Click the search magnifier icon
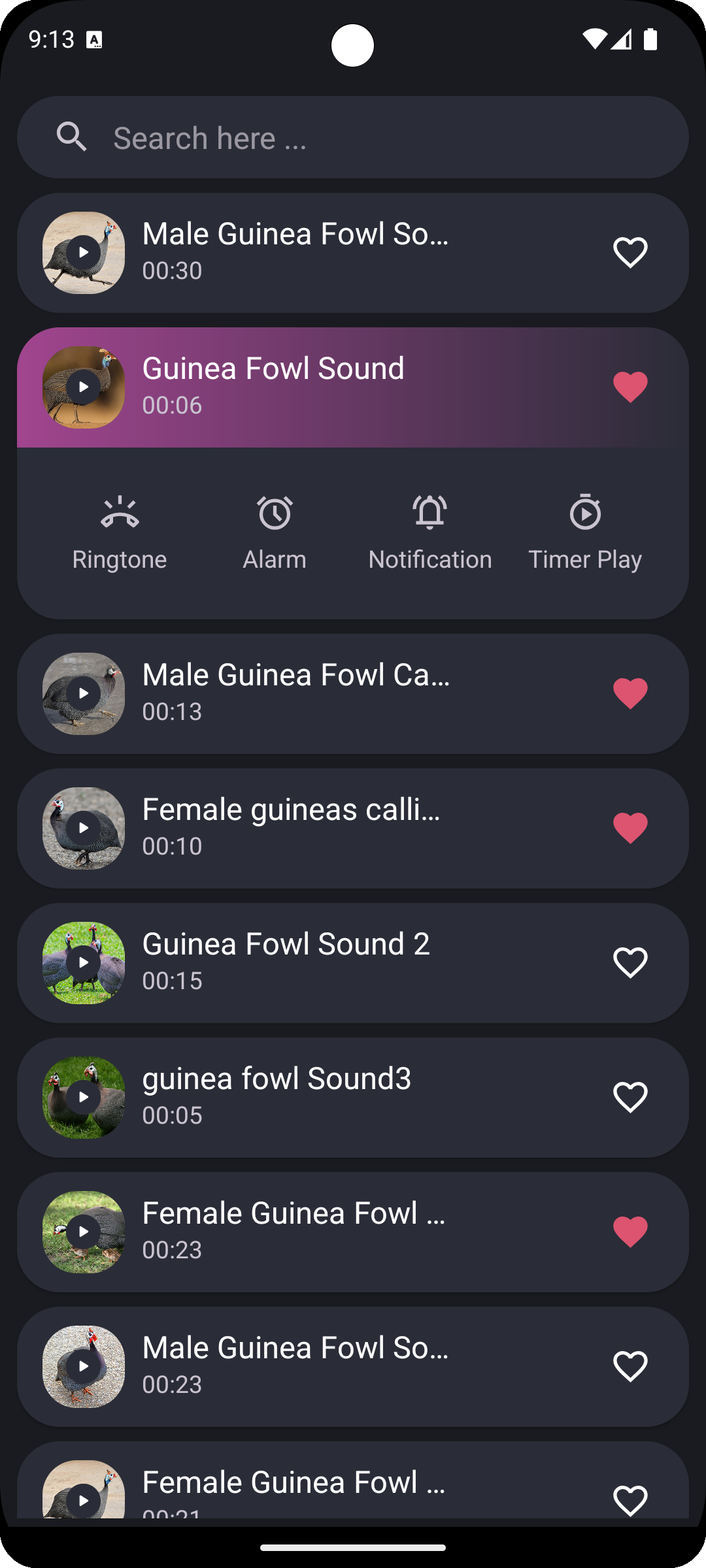Screen dimensions: 706x1568 [x=73, y=137]
